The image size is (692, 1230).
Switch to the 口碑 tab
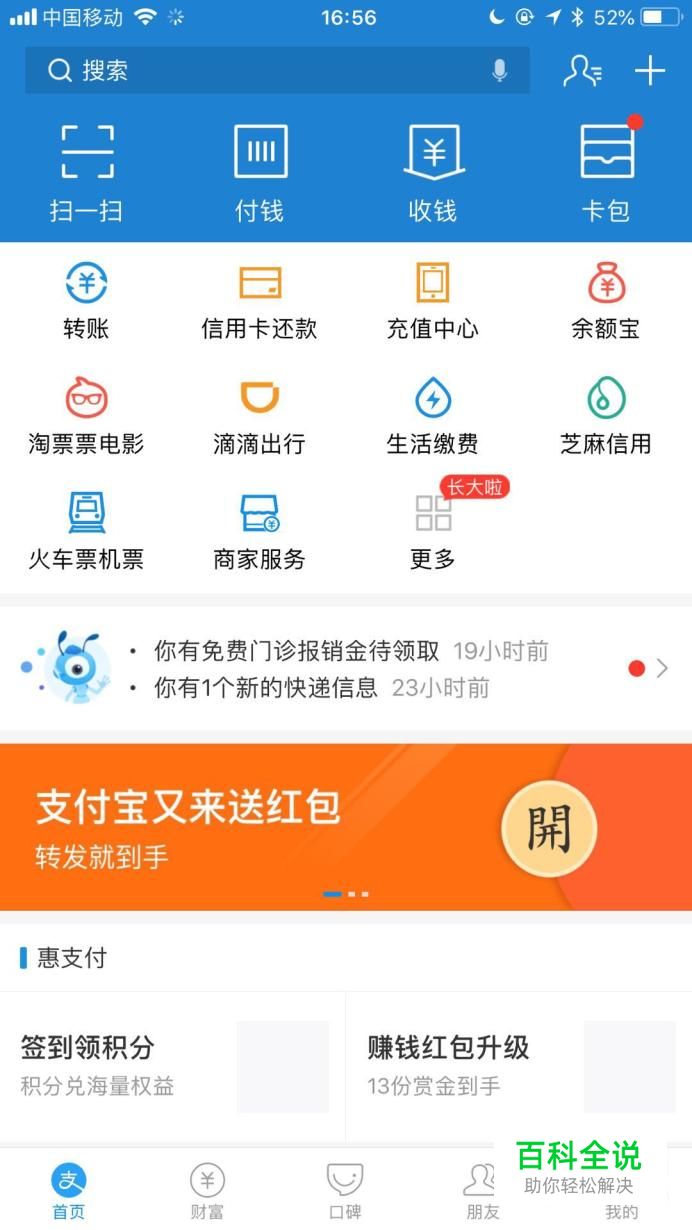(x=345, y=1192)
